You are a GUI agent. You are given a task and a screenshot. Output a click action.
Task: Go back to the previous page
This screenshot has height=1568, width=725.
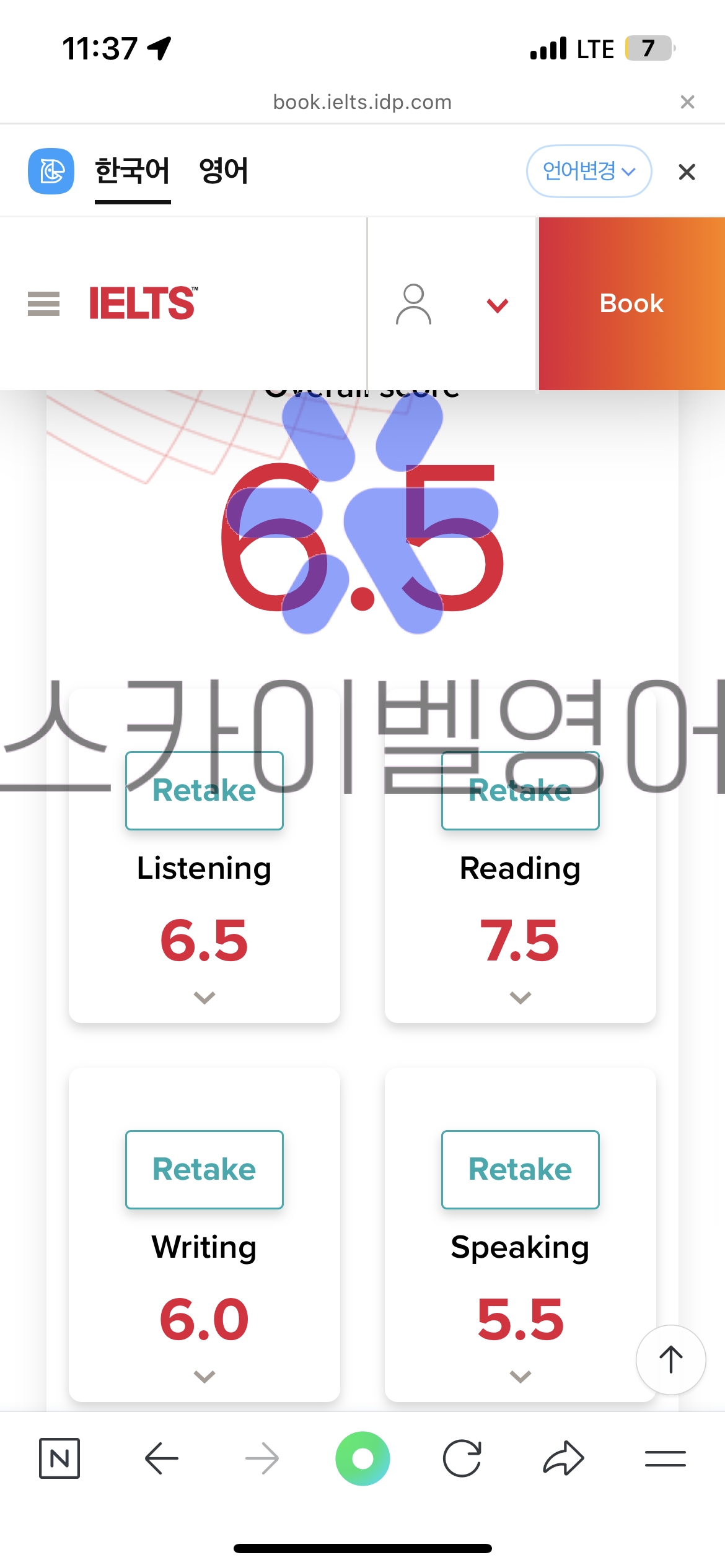tap(162, 1458)
